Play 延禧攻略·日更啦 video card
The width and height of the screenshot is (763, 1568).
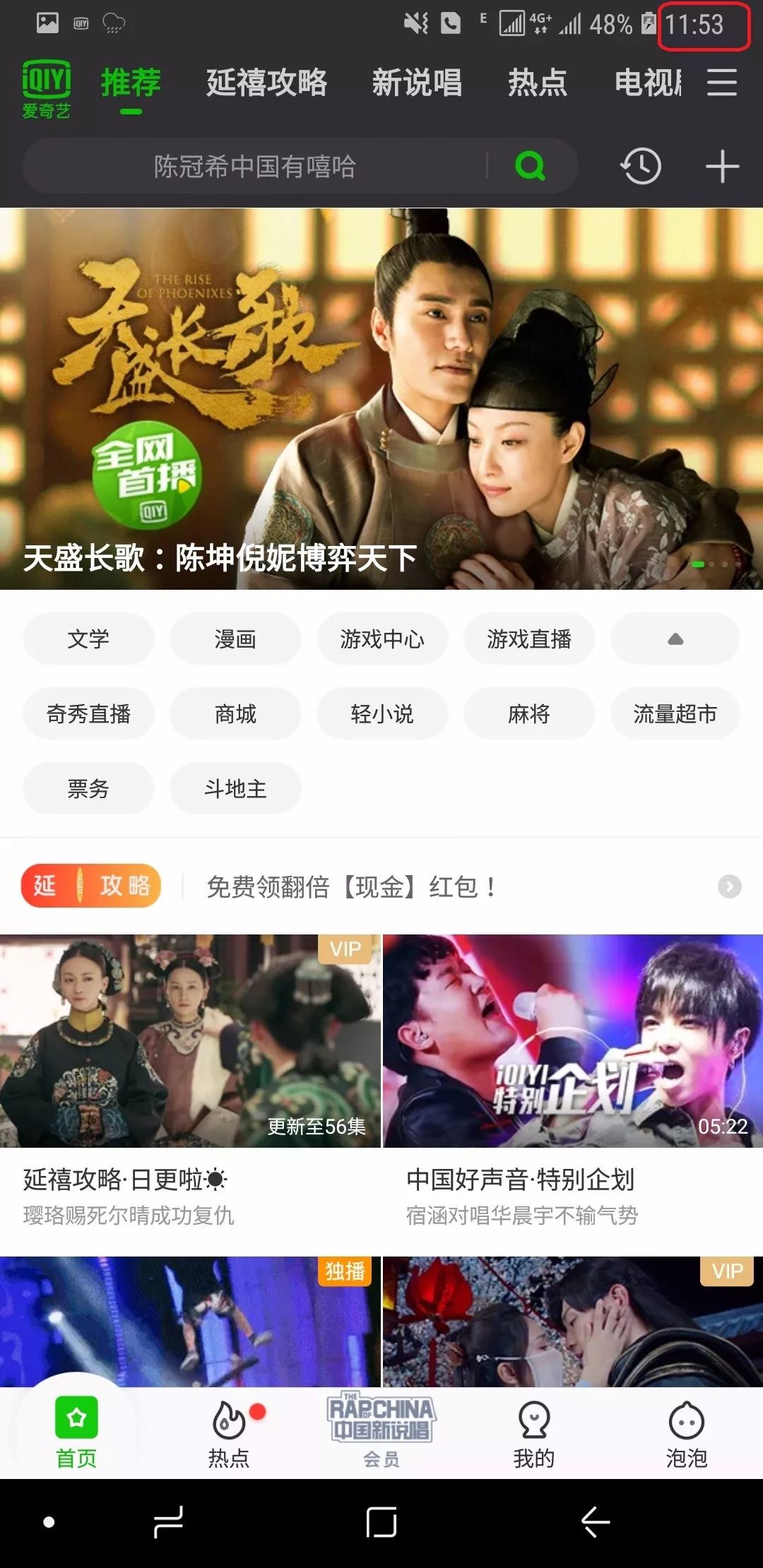point(190,1042)
